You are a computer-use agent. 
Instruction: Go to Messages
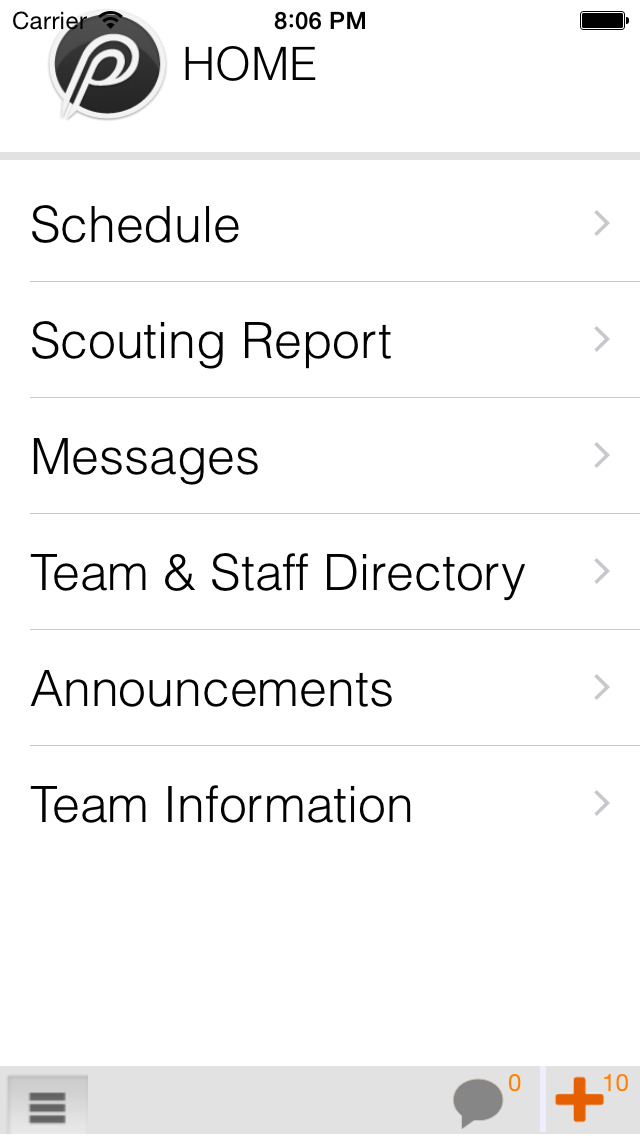point(320,457)
